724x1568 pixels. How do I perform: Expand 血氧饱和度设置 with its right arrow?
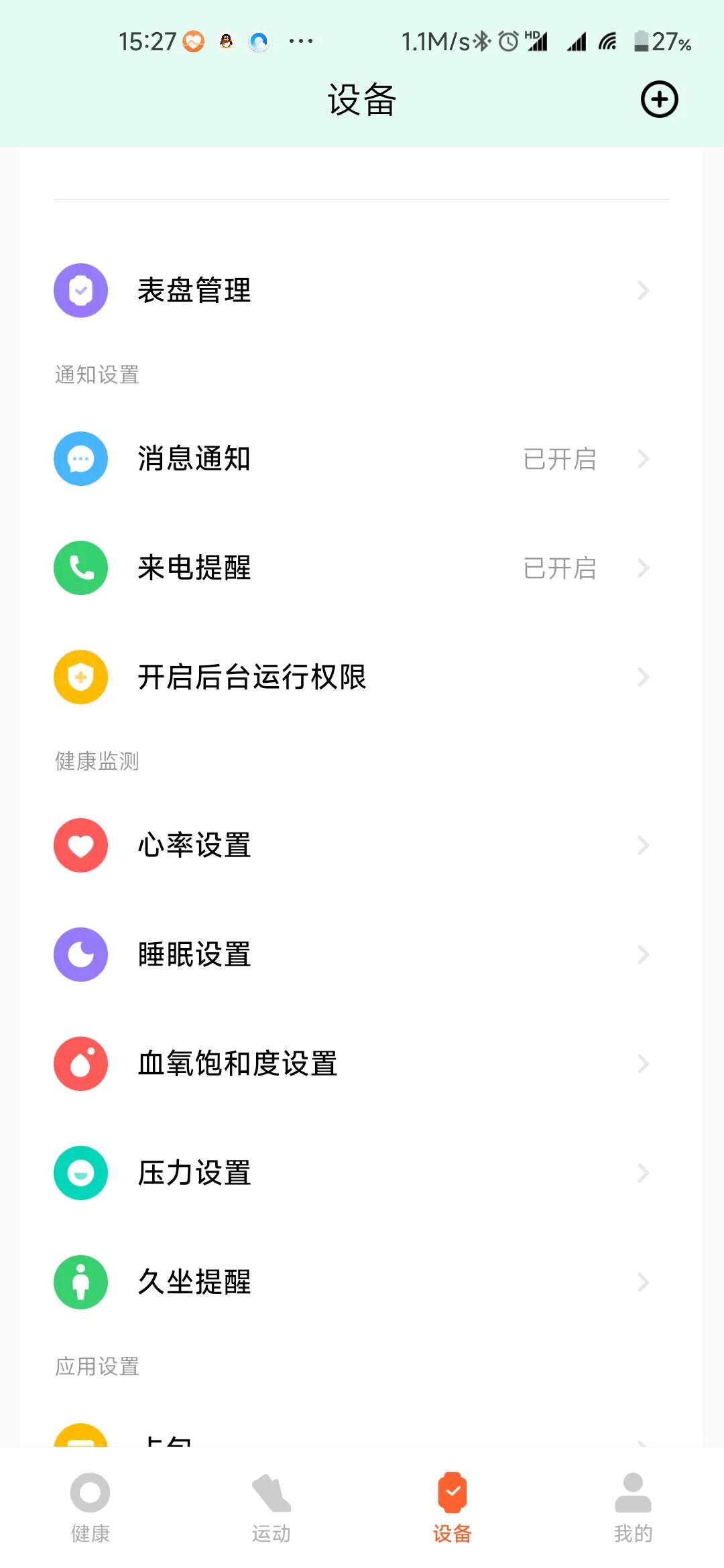pos(644,1065)
